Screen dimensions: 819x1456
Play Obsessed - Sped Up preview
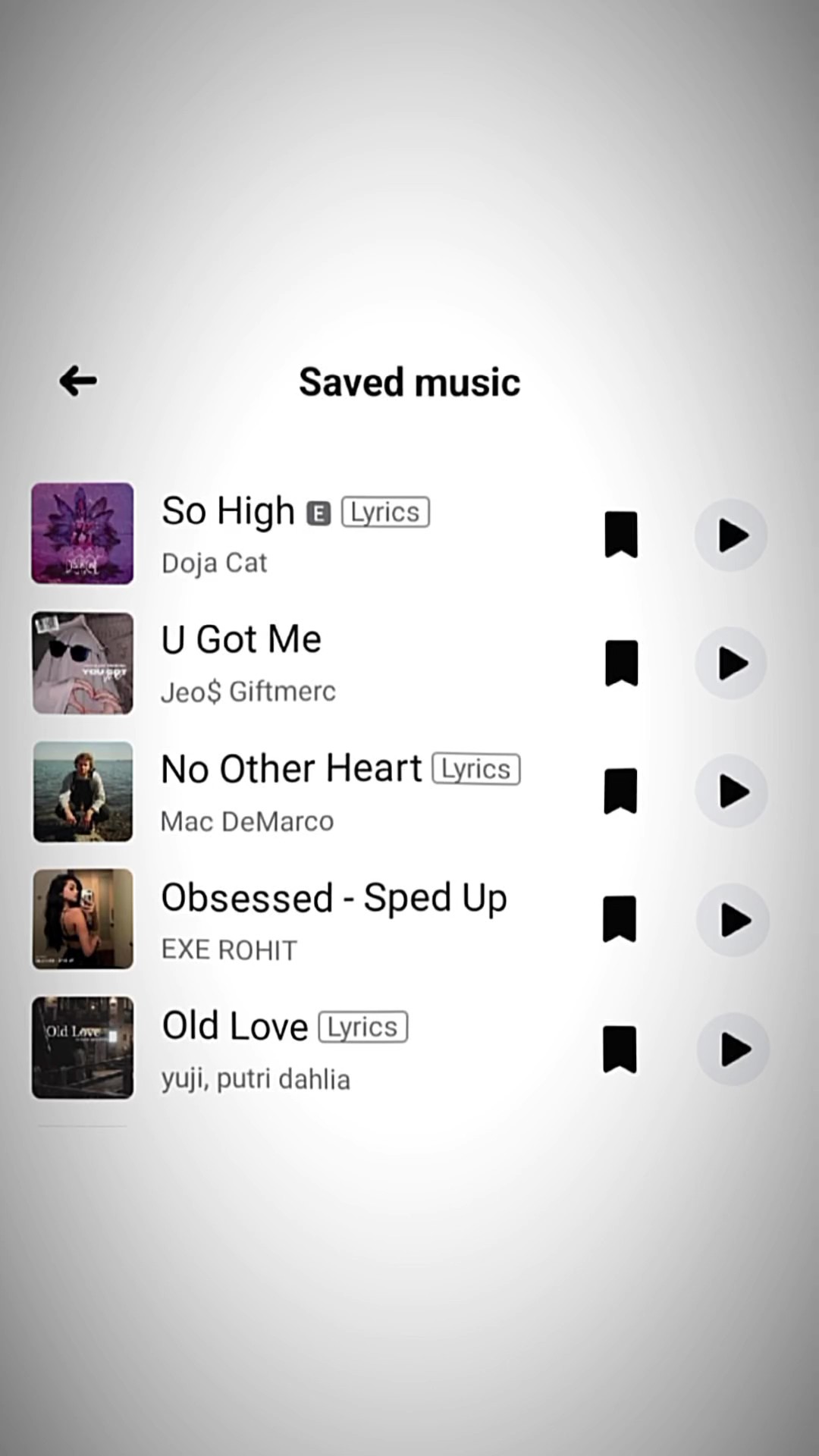point(733,920)
